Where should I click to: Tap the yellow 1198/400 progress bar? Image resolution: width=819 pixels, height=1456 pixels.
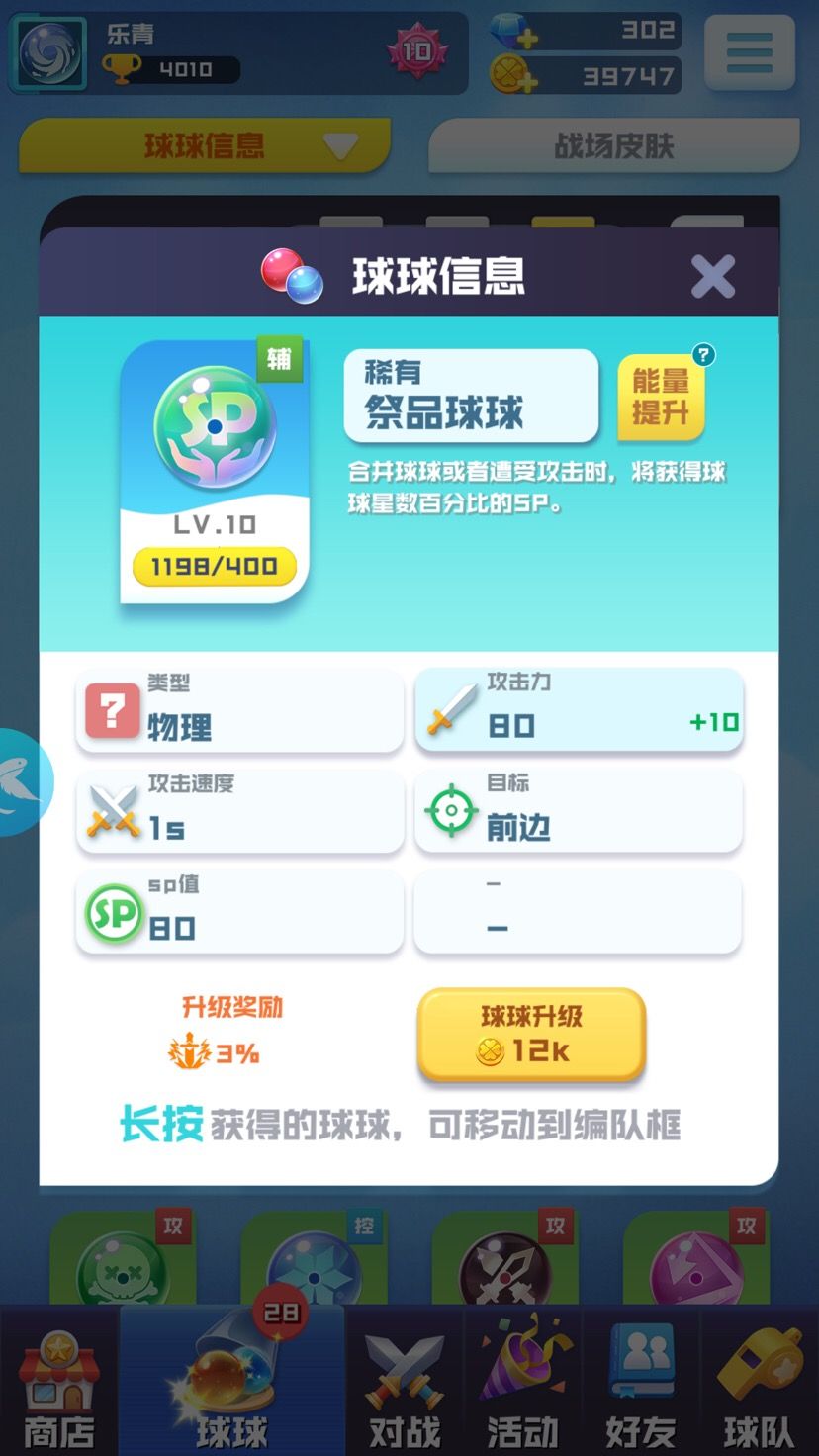[x=214, y=565]
